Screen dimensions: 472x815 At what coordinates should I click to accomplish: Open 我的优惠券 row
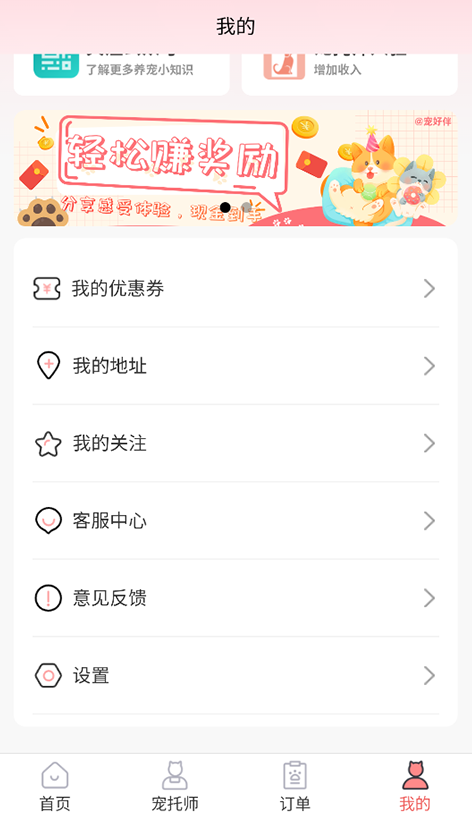[x=235, y=288]
